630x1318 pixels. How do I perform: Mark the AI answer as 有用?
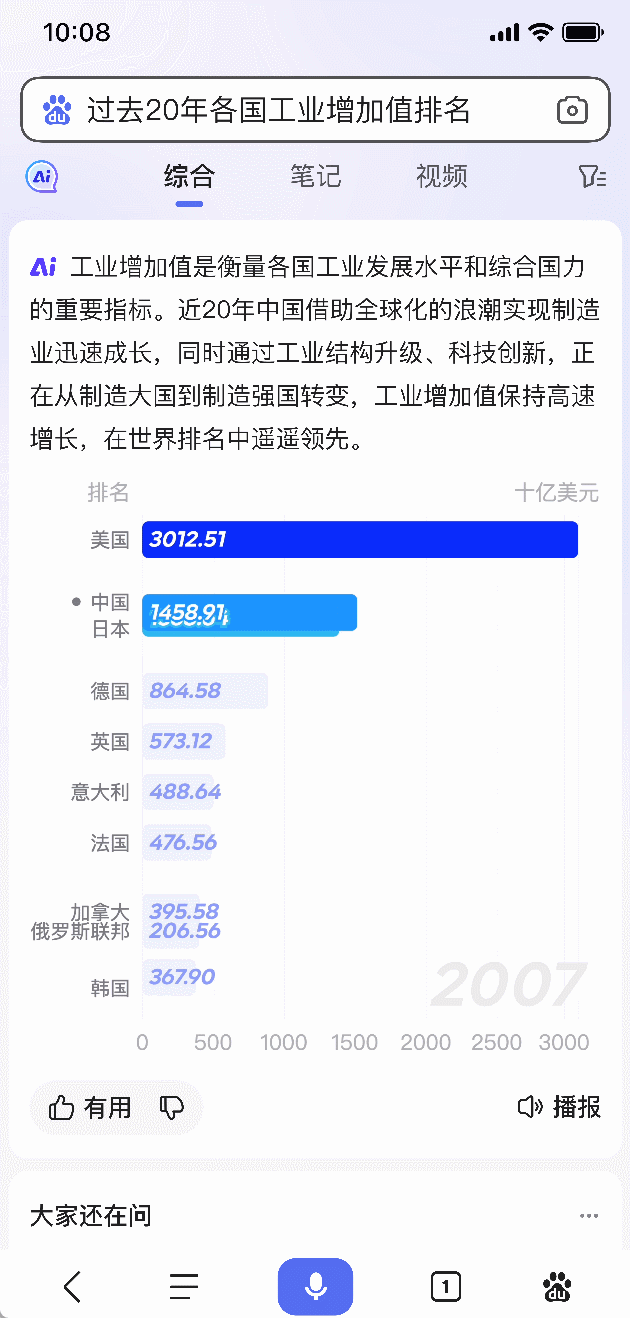91,1107
